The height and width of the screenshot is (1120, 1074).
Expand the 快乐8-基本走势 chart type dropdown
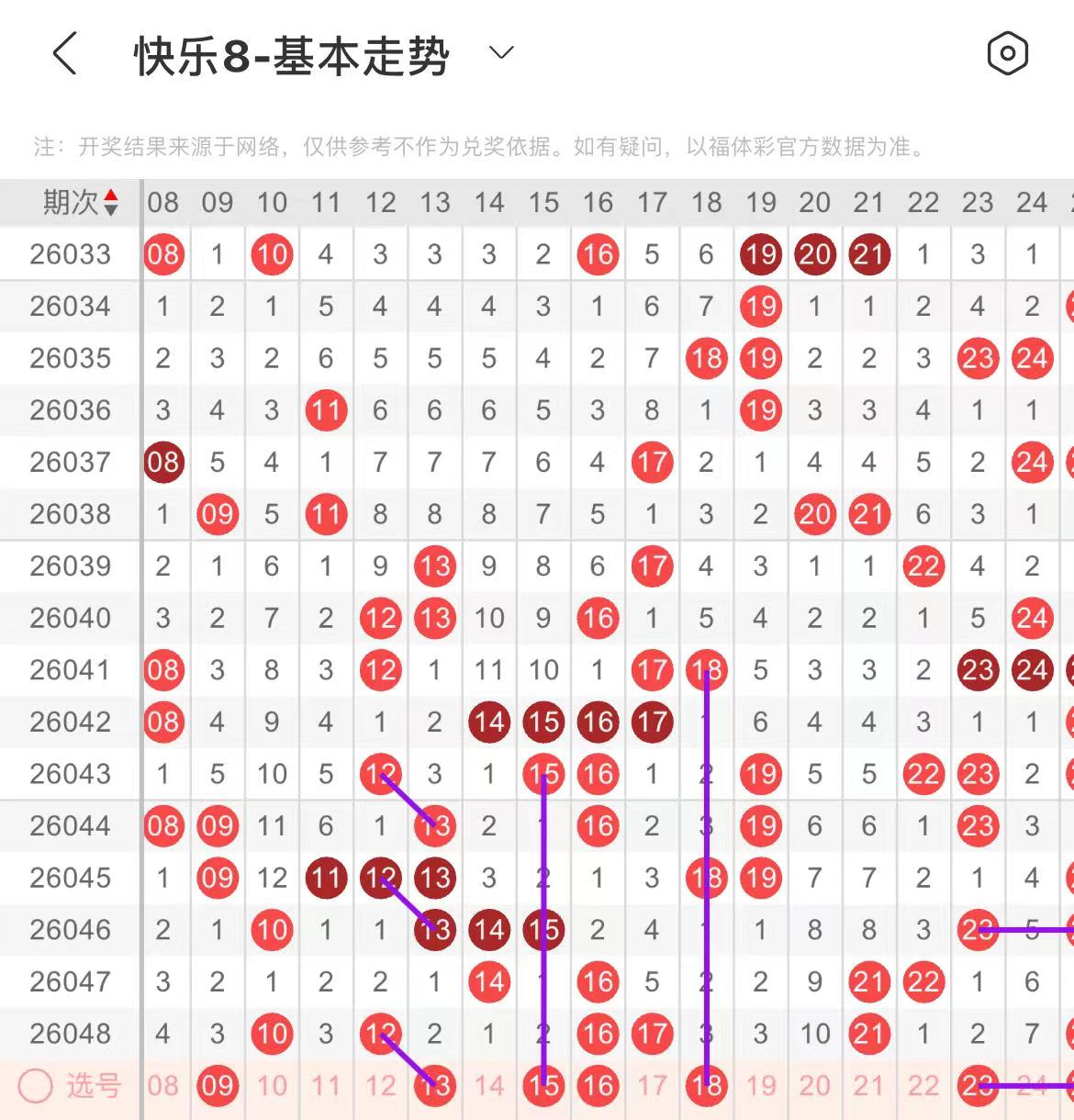coord(501,53)
